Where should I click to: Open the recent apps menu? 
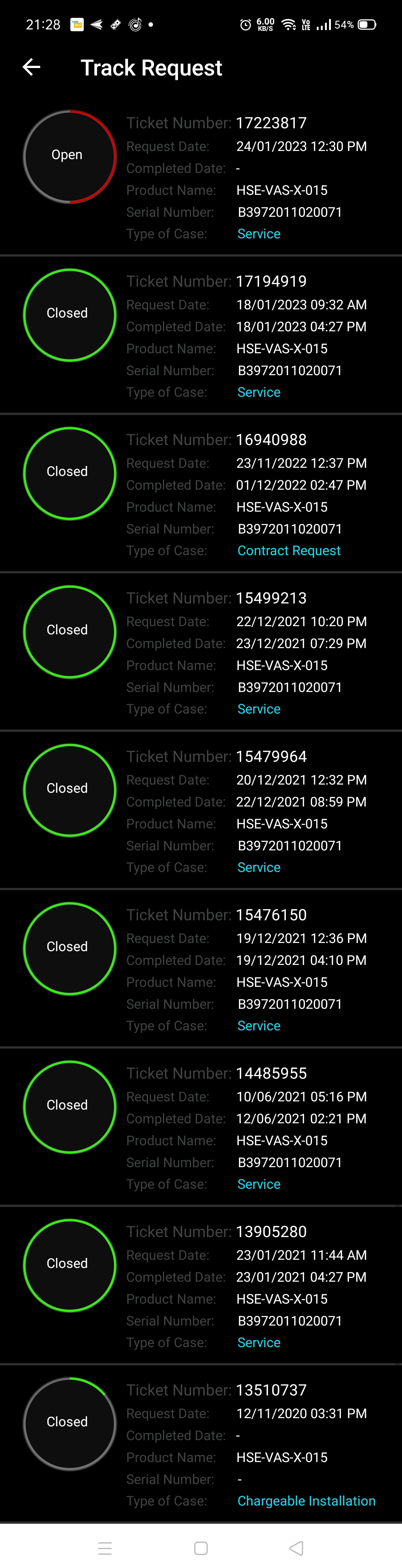point(105,1547)
